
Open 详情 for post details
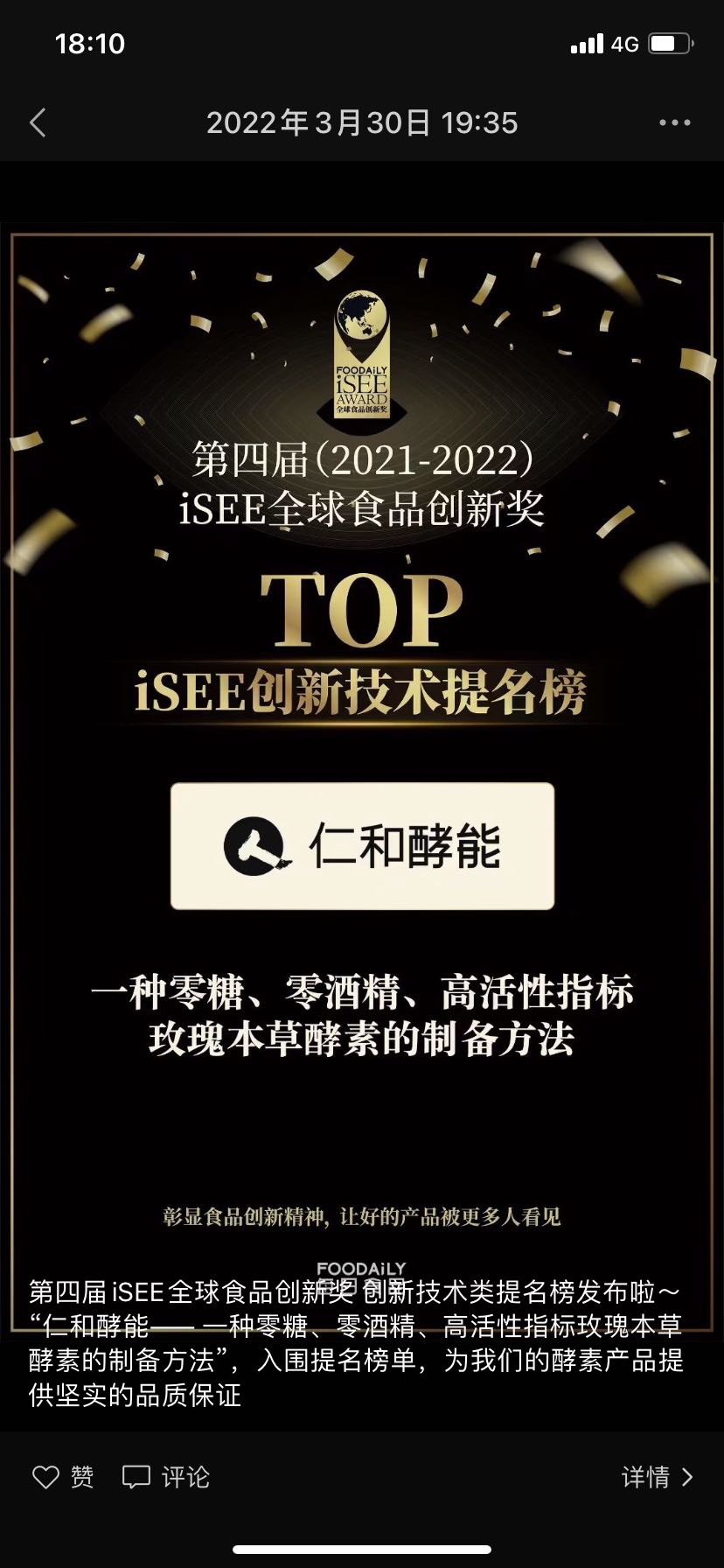(657, 1478)
